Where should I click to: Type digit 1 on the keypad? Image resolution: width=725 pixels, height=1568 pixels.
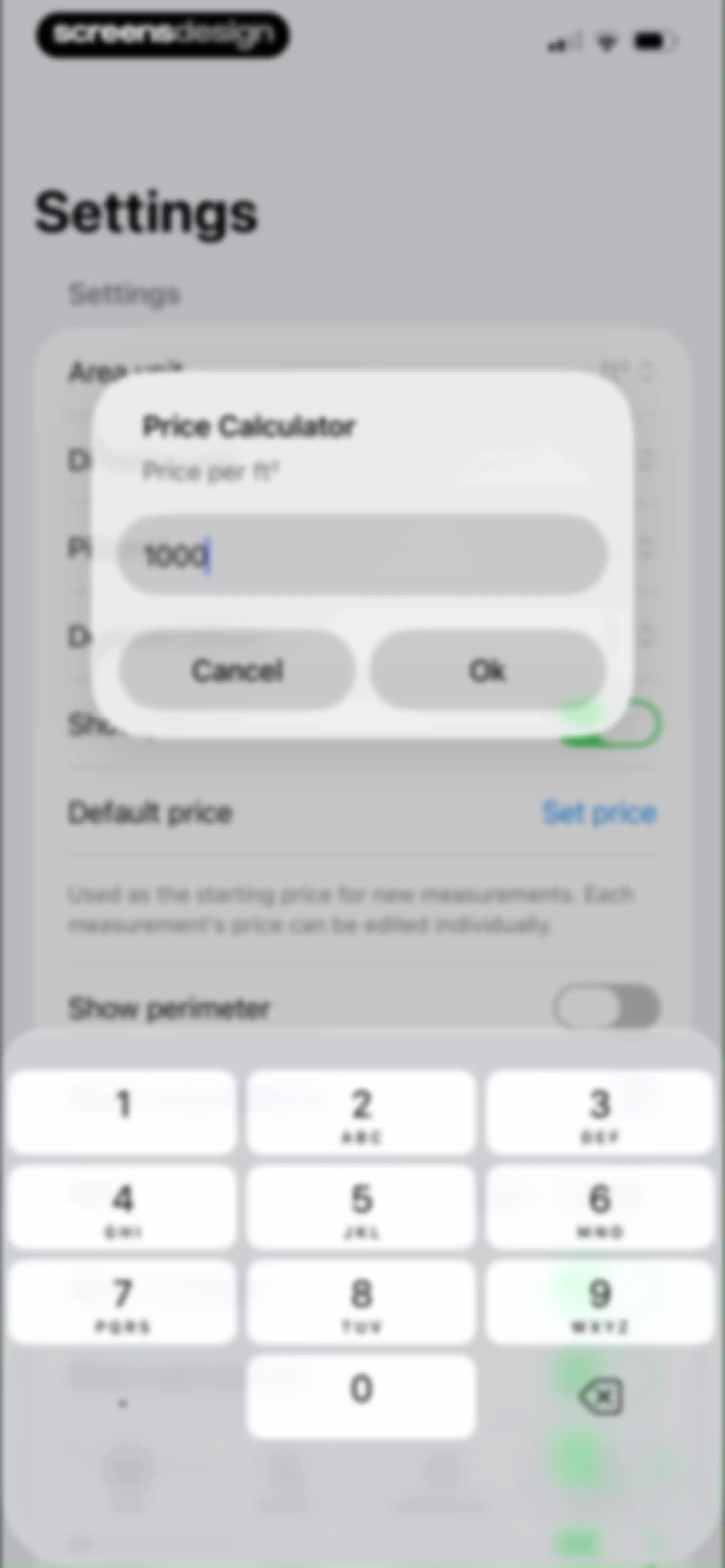tap(123, 1111)
